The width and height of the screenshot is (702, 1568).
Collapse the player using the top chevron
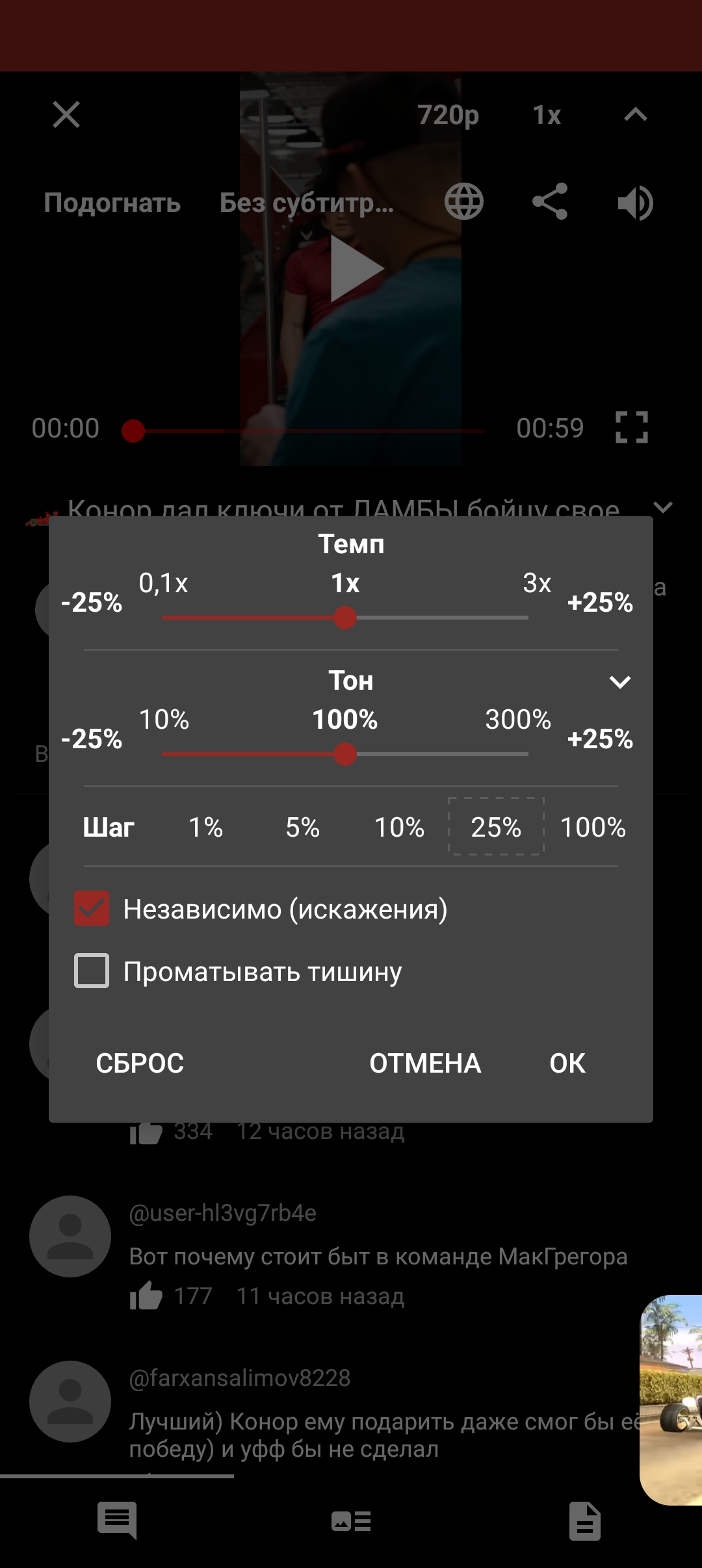pos(636,114)
